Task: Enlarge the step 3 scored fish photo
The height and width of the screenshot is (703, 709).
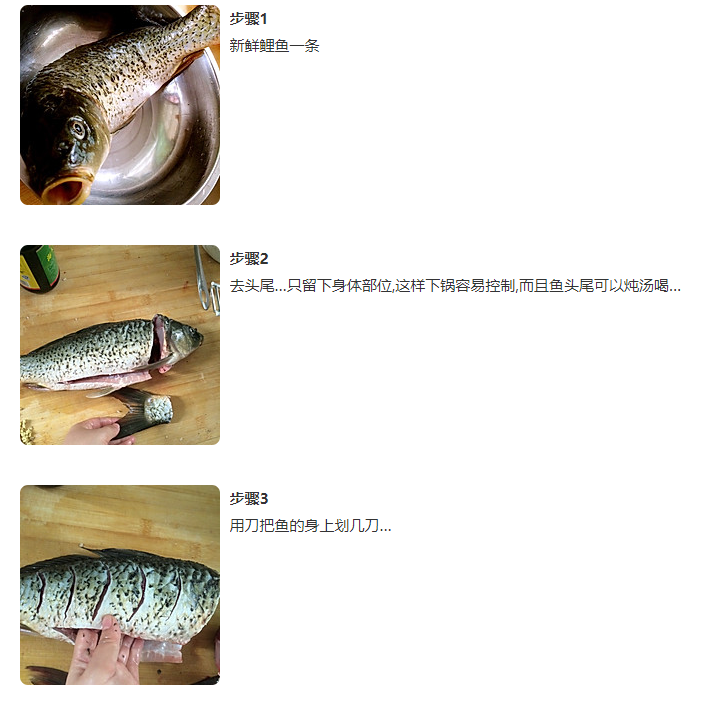Action: tap(120, 585)
